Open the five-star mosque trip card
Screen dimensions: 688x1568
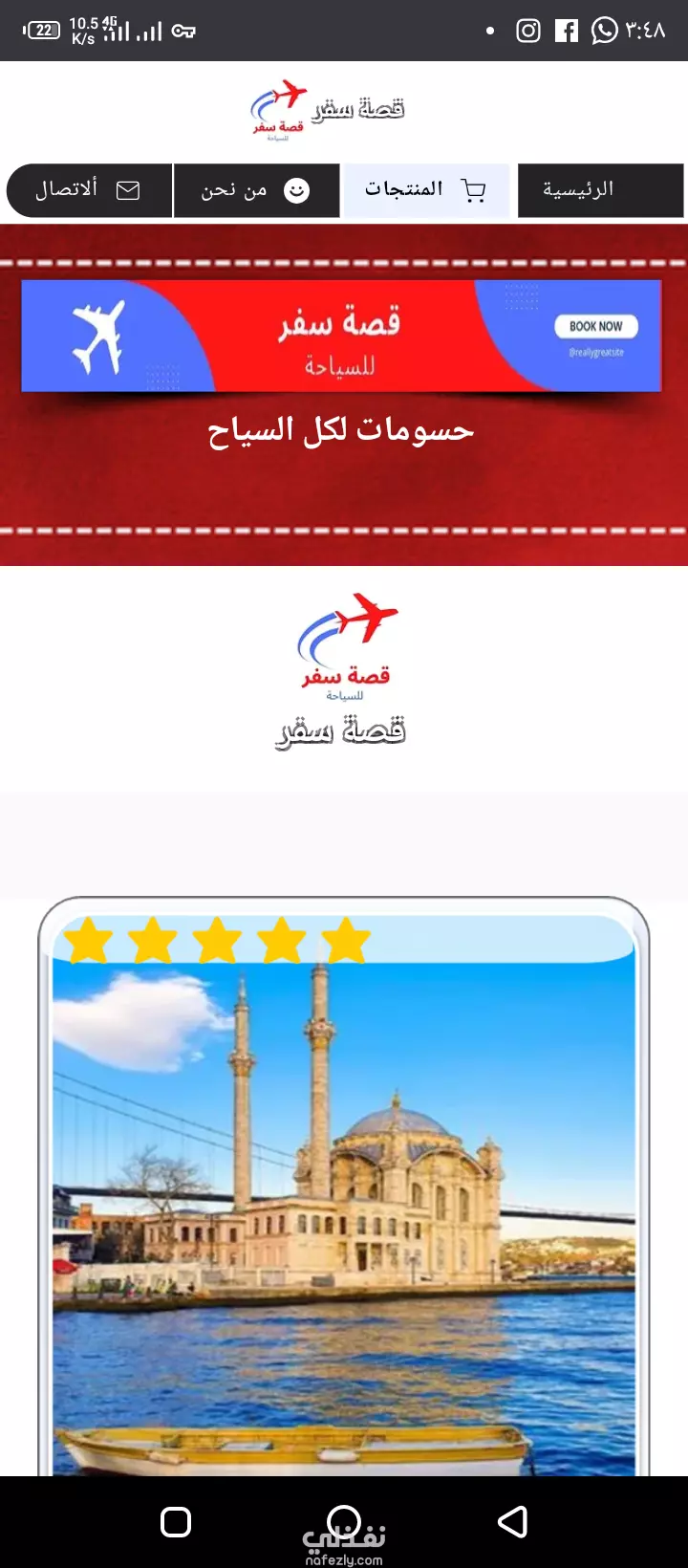pos(344,1187)
